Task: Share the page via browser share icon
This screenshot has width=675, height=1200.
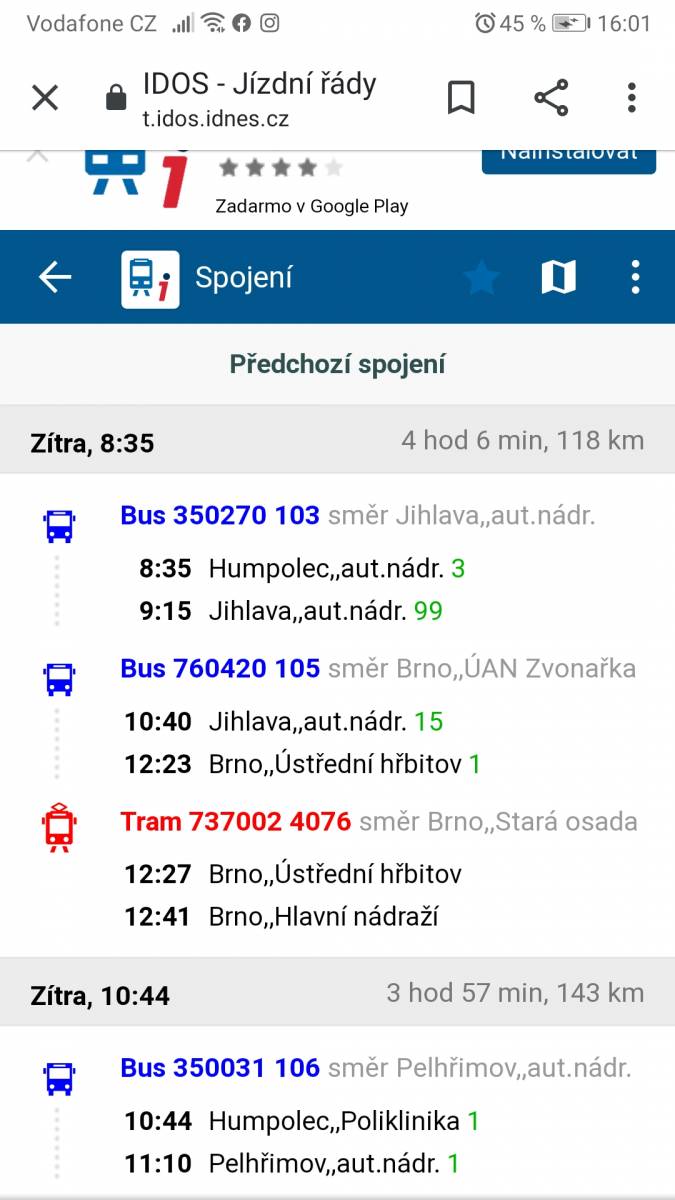Action: pos(551,98)
